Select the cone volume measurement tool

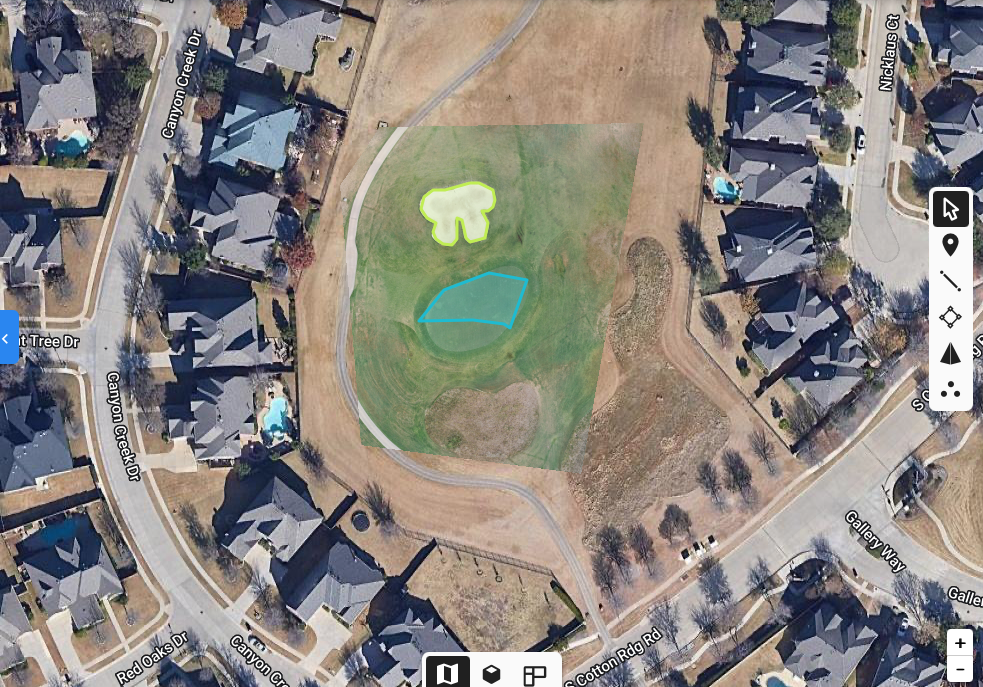[x=950, y=353]
